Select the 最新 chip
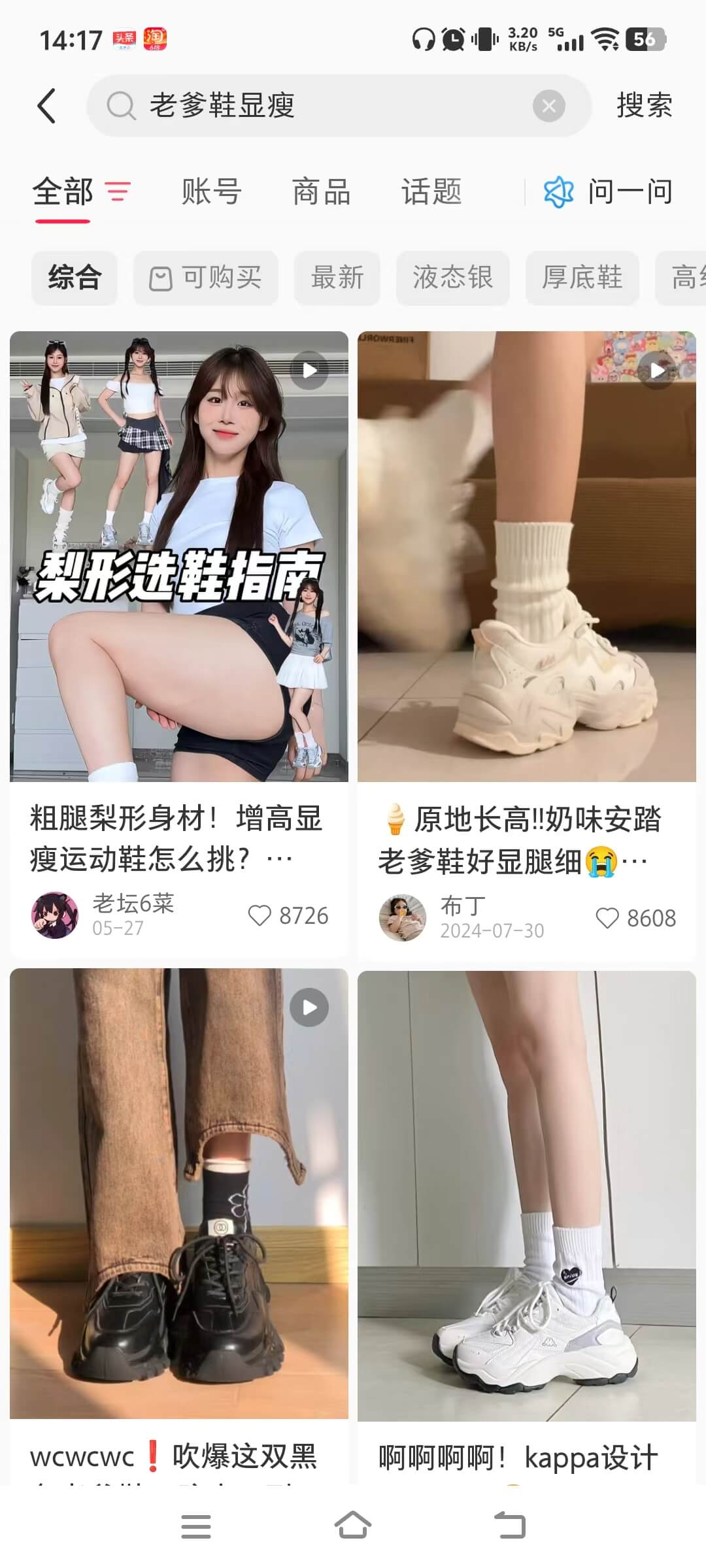Image resolution: width=706 pixels, height=1568 pixels. 337,278
